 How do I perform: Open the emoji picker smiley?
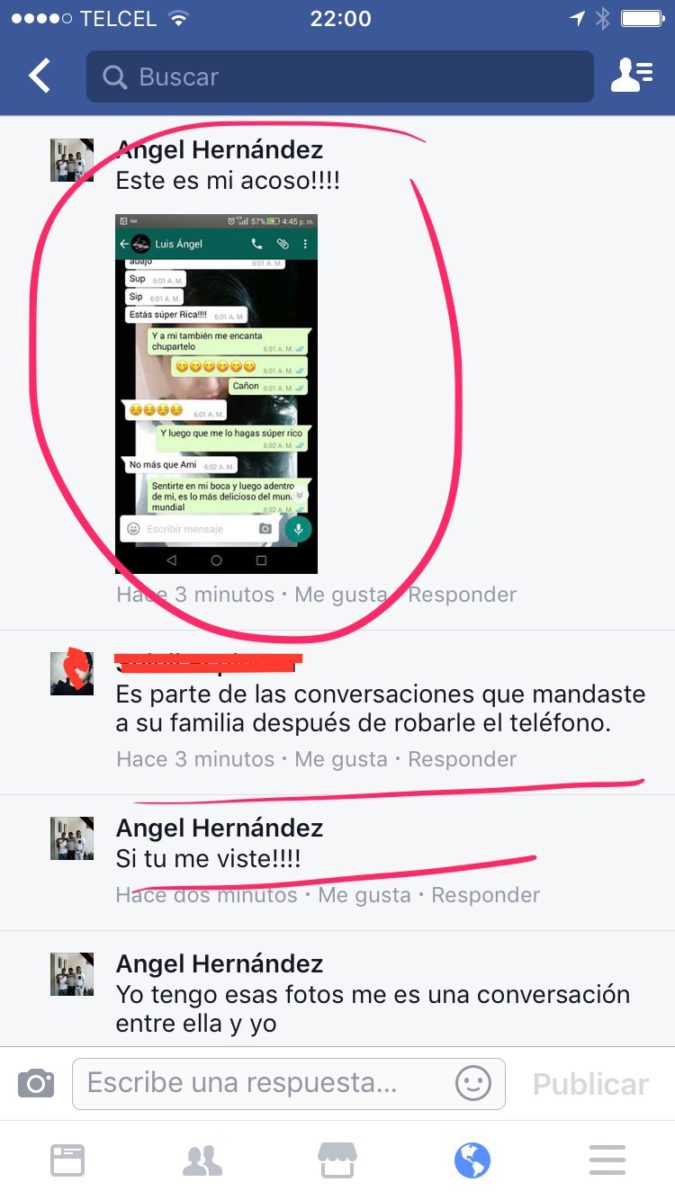tap(473, 1083)
